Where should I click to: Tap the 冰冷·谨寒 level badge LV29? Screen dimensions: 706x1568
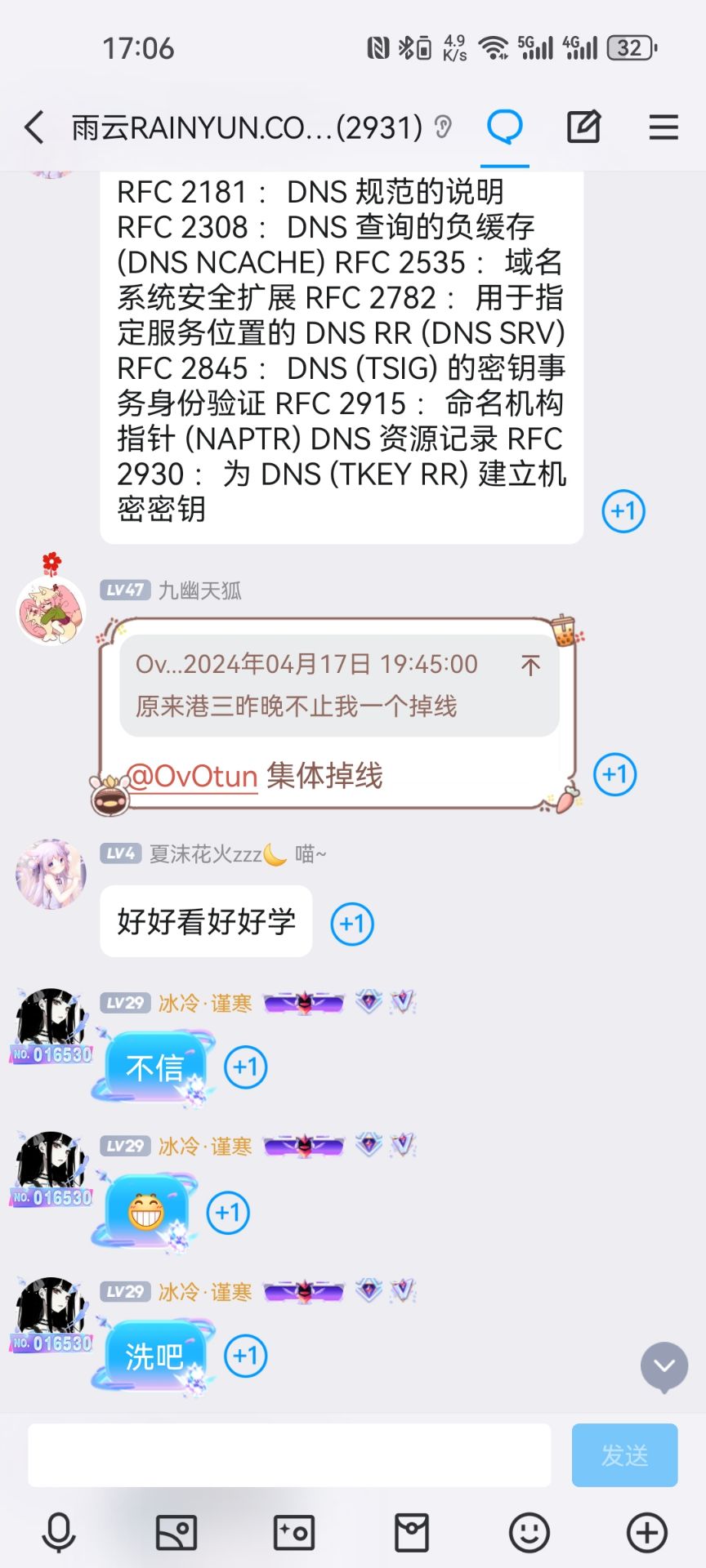[124, 1002]
